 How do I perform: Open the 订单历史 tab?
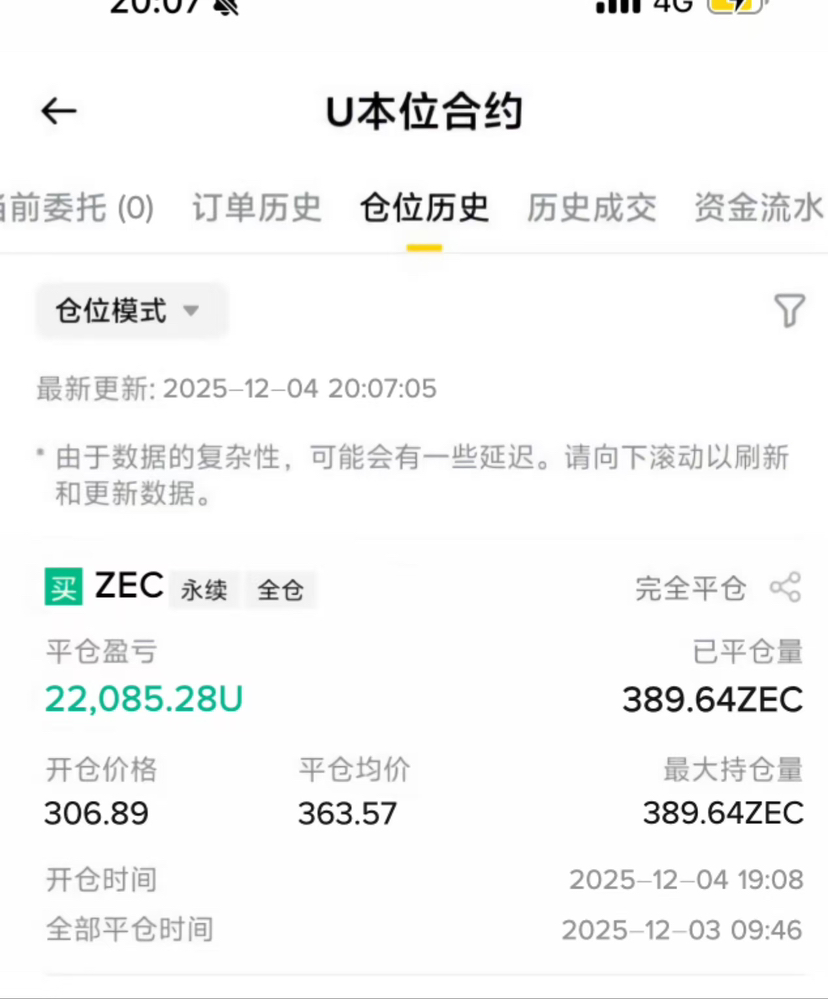[257, 208]
